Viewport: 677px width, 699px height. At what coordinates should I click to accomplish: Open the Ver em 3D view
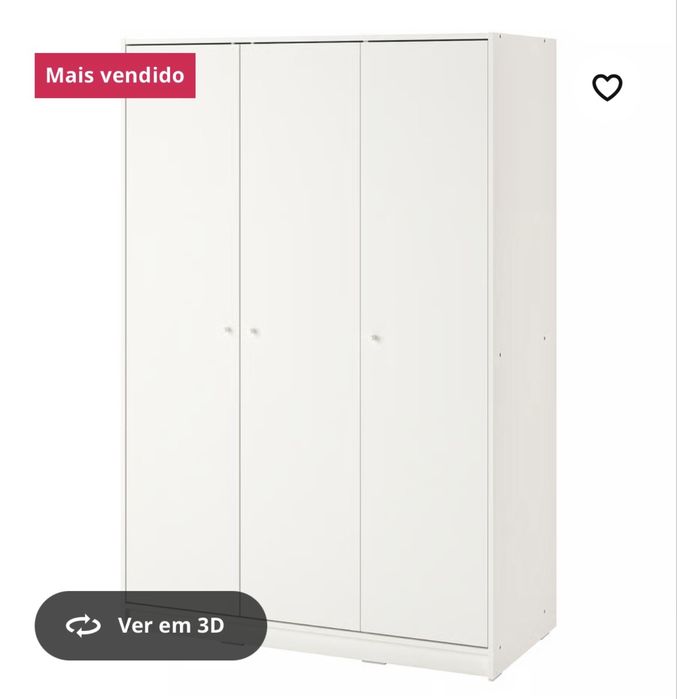click(x=151, y=626)
